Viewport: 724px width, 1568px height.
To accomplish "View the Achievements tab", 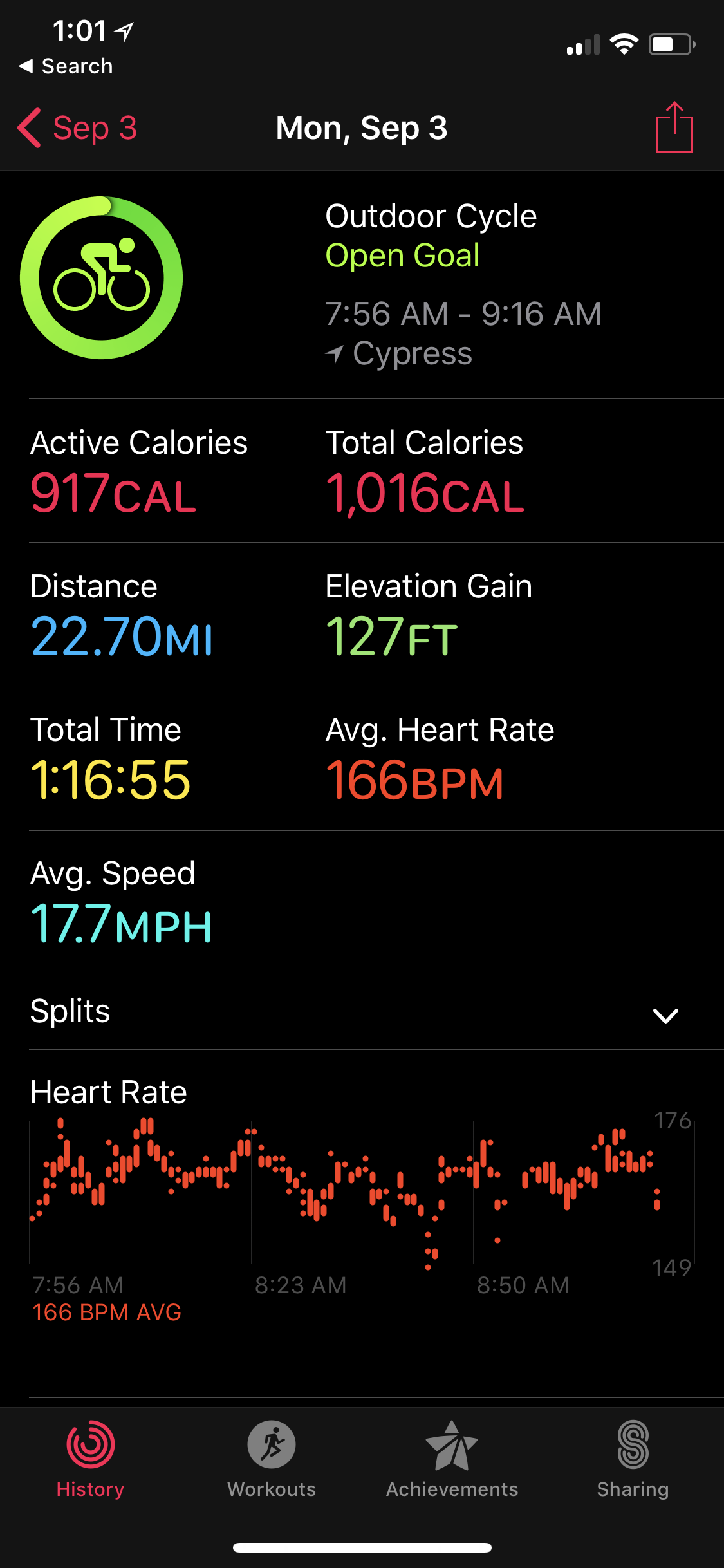I will click(x=452, y=1459).
